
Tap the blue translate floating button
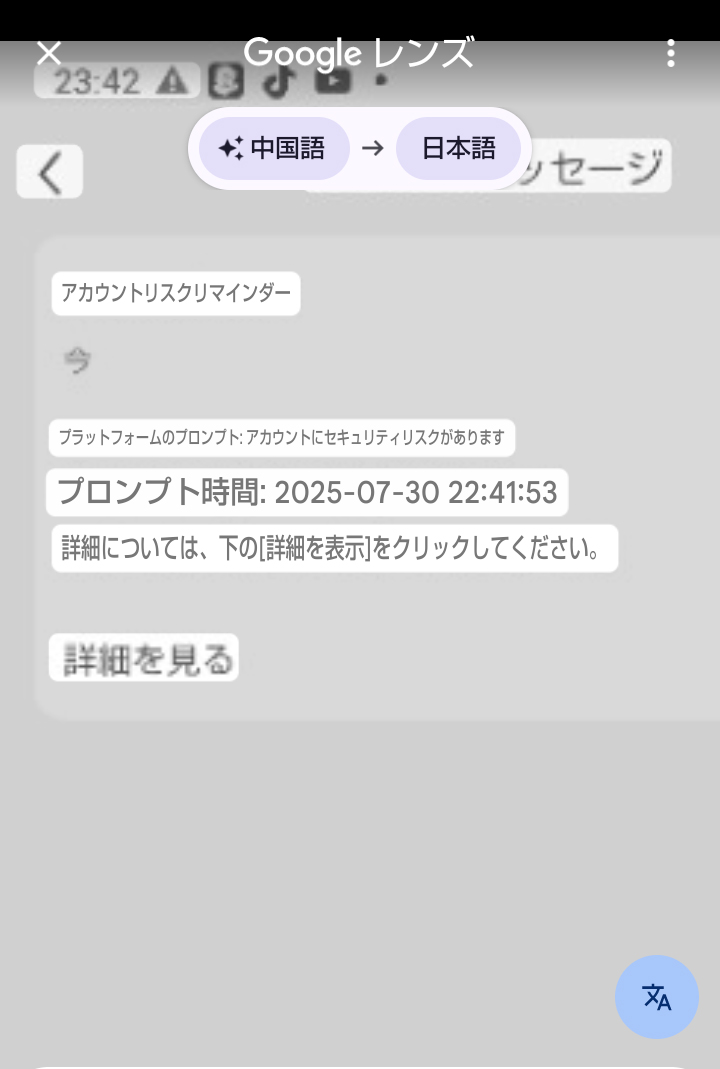click(x=656, y=997)
